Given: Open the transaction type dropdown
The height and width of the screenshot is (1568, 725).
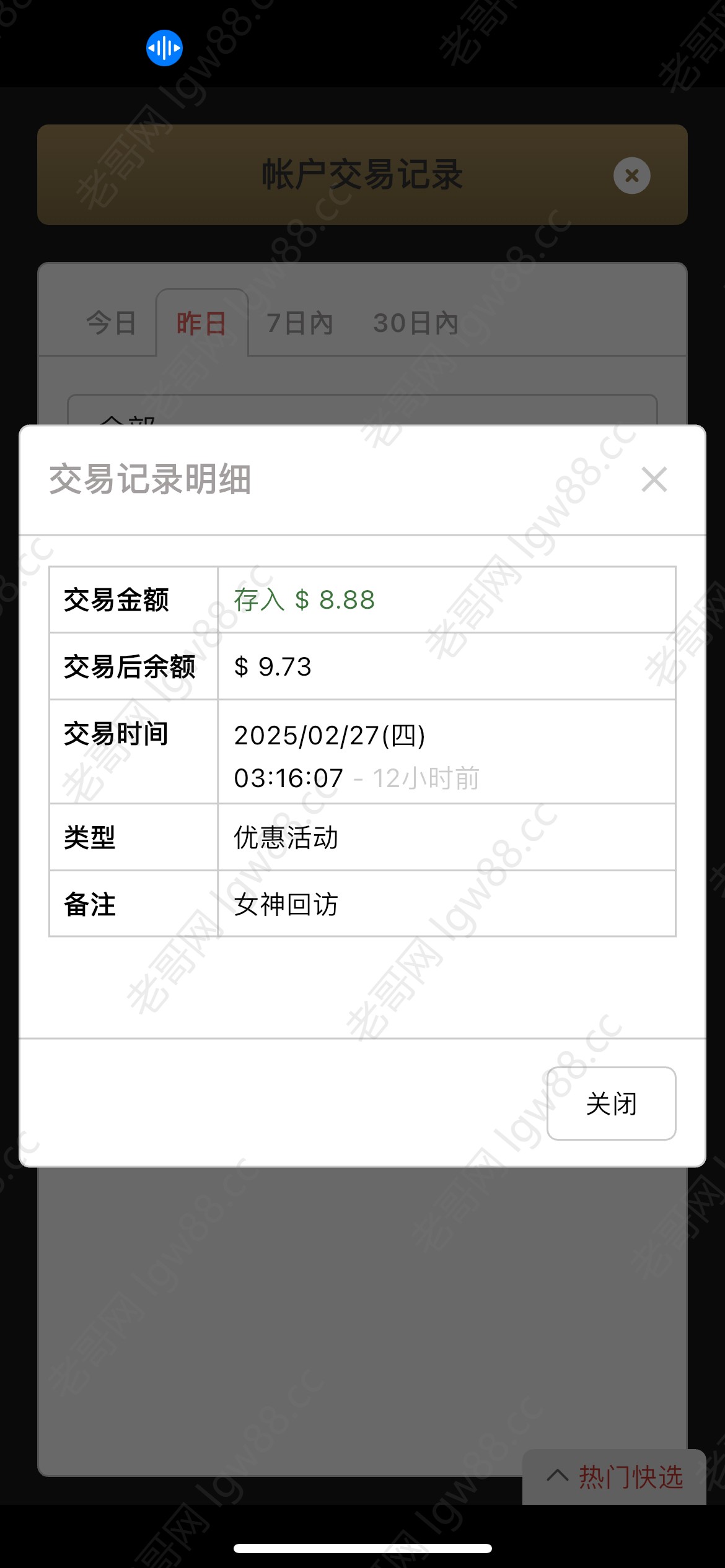Looking at the screenshot, I should click(362, 411).
